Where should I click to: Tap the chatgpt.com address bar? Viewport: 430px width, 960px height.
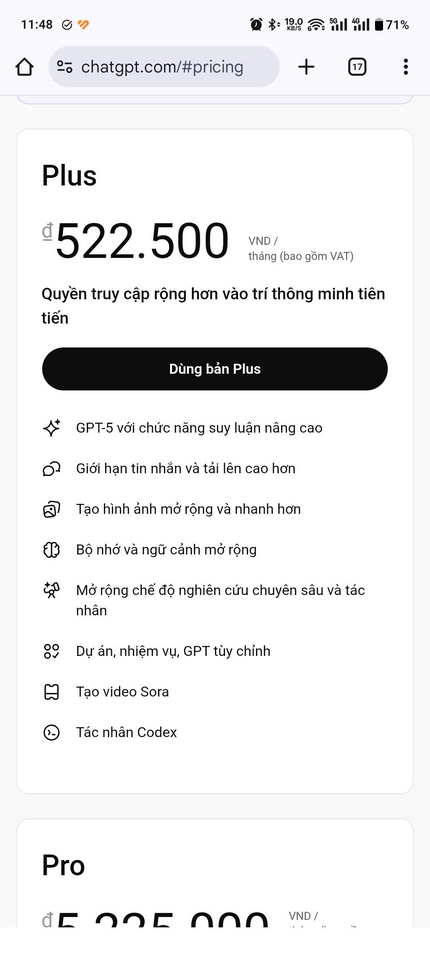(164, 67)
